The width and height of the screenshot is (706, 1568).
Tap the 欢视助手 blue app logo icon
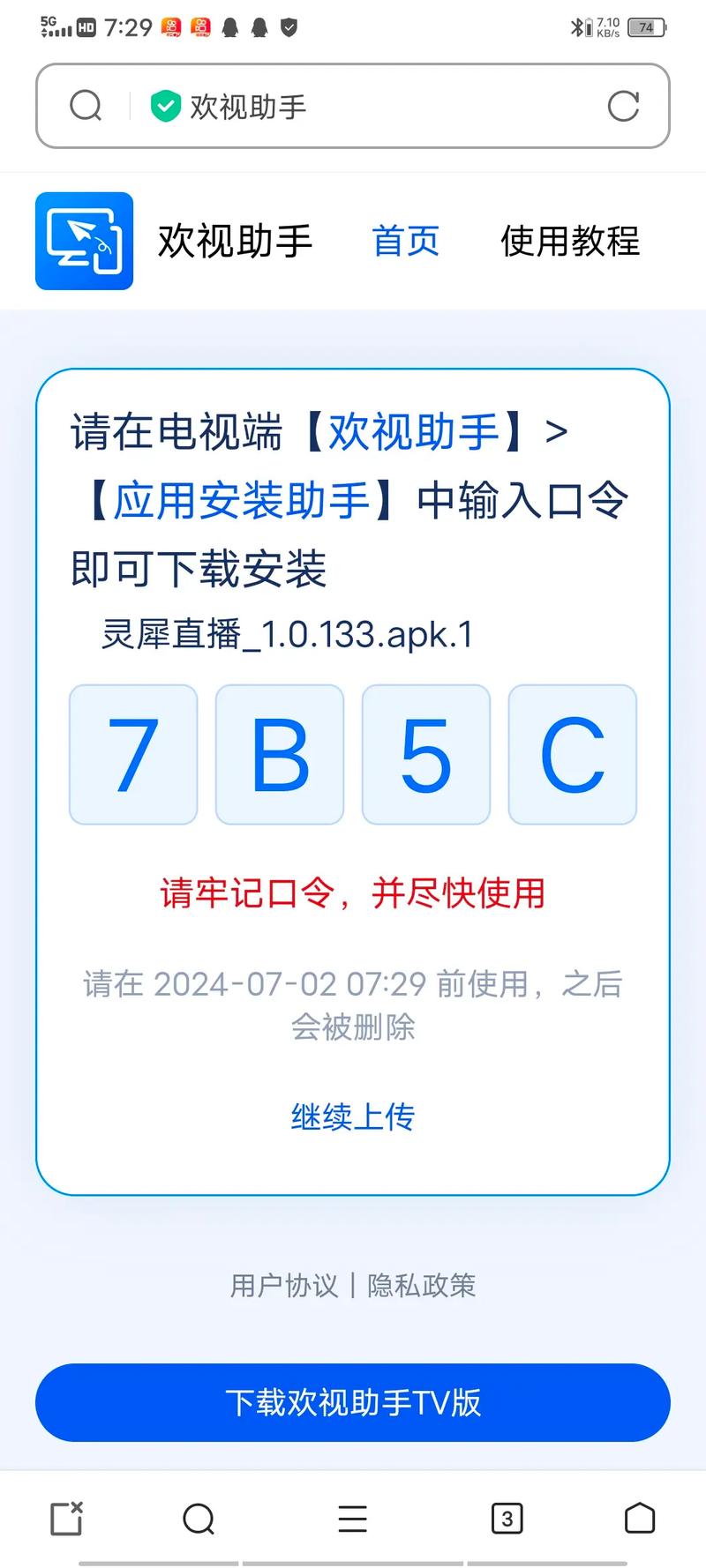[83, 241]
